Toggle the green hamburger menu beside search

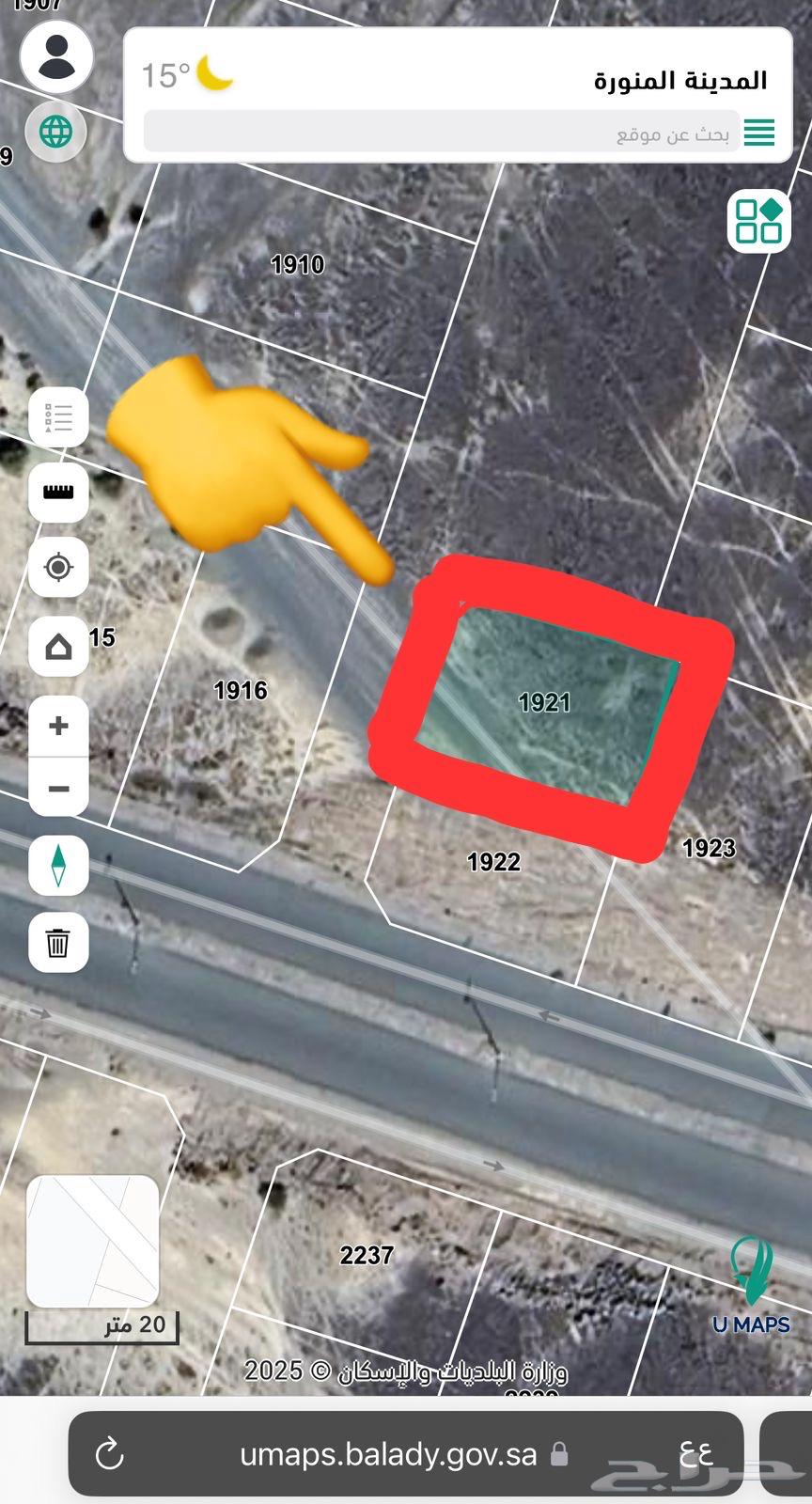pos(759,133)
